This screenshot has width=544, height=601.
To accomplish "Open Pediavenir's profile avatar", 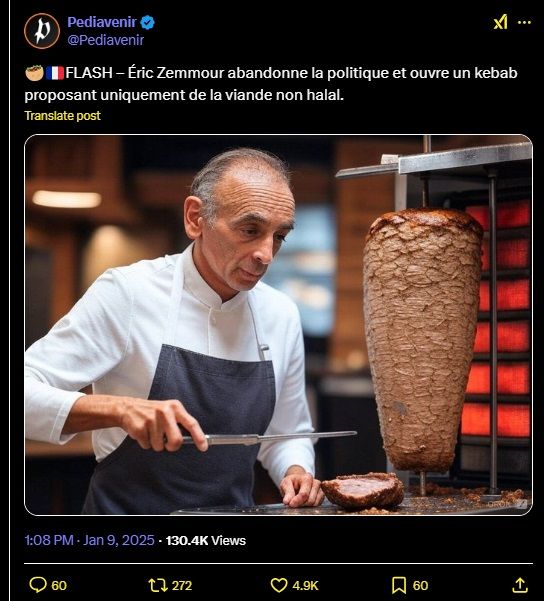I will point(42,31).
